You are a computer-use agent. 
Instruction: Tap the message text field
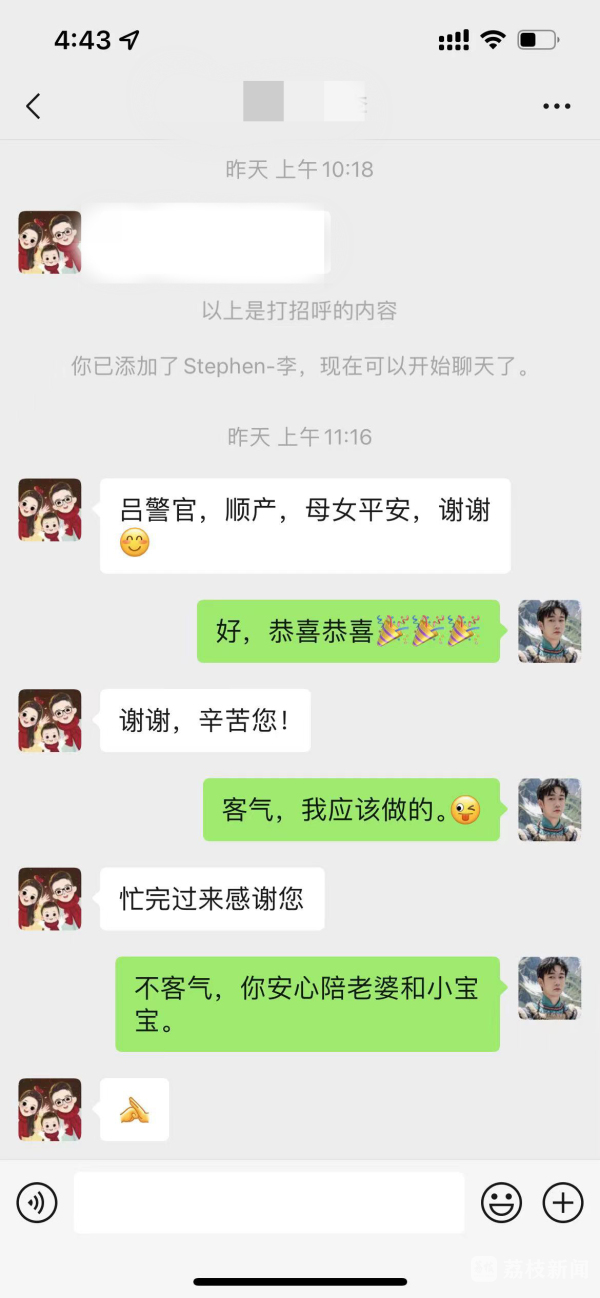[x=268, y=1202]
